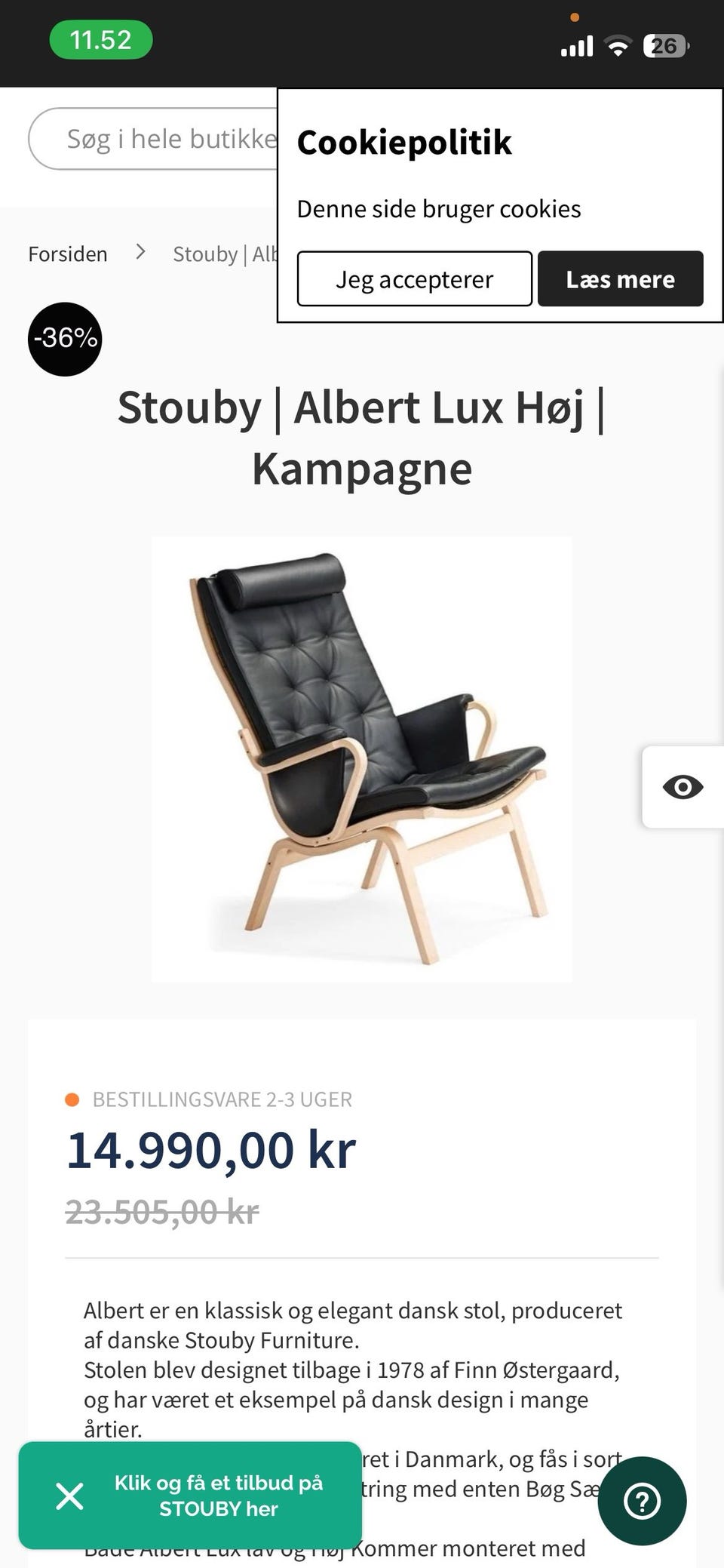Tap the Wi-Fi icon in the status bar
The image size is (724, 1568).
coord(618,45)
